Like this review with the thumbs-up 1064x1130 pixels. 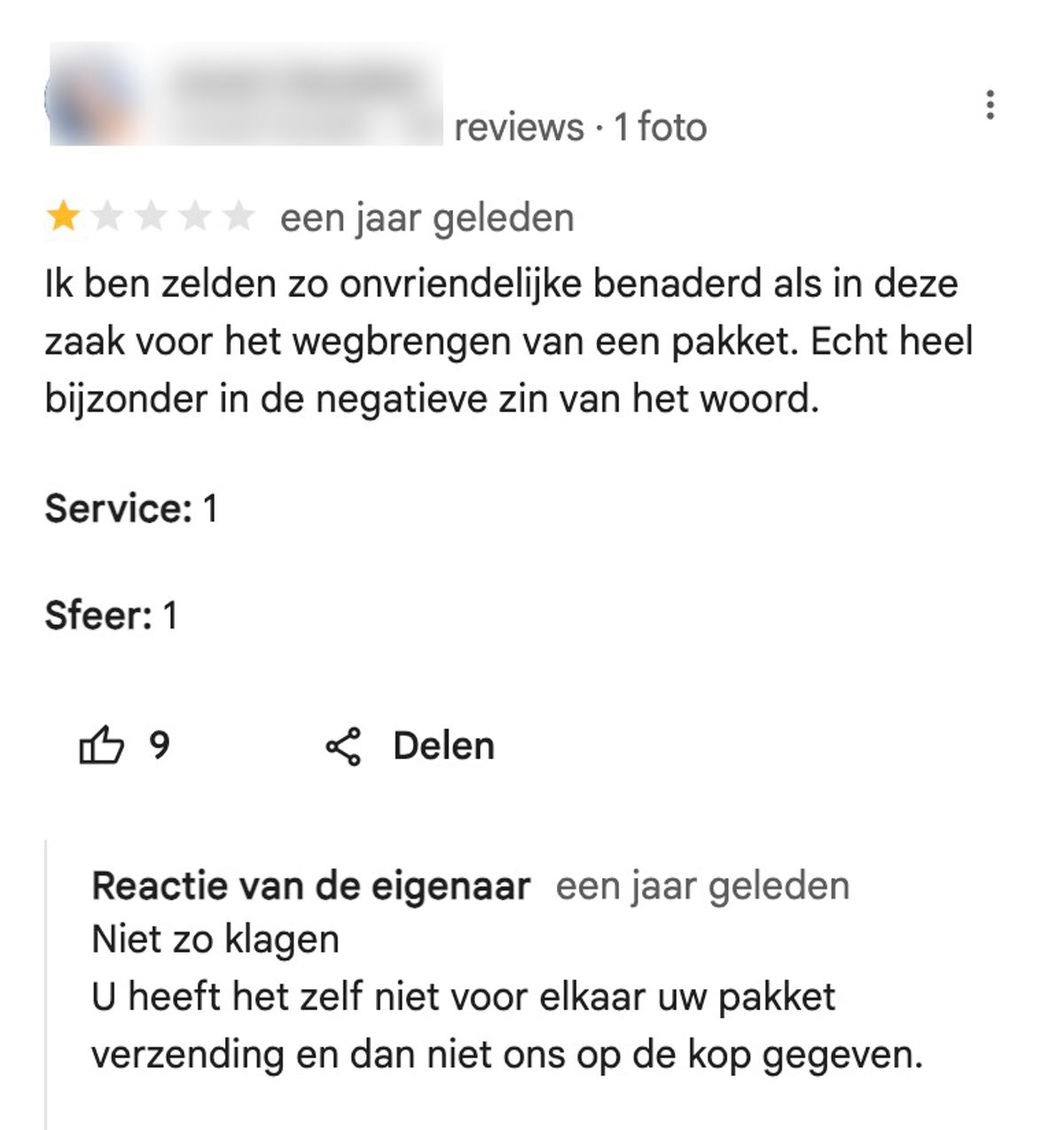pos(102,746)
